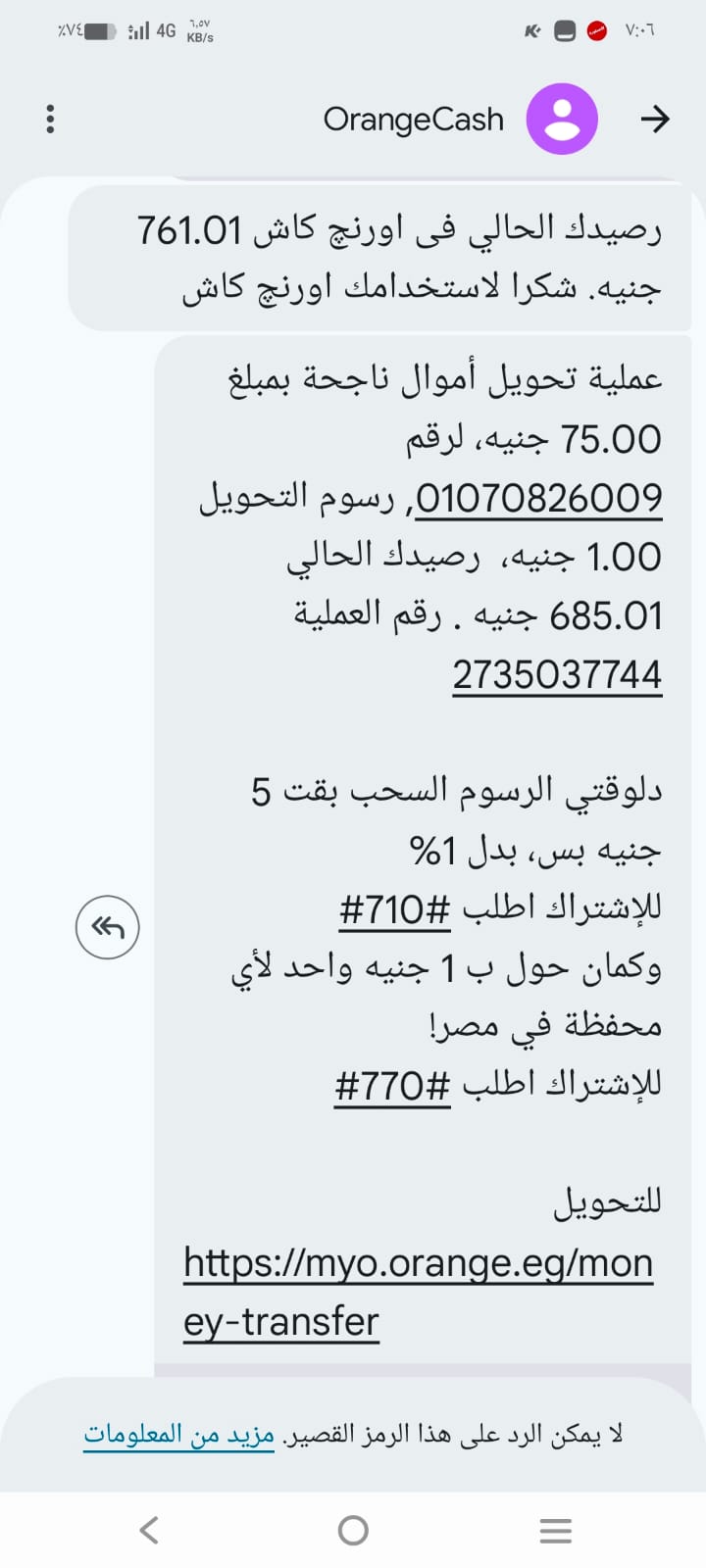The width and height of the screenshot is (706, 1568).
Task: Go back using the top arrow
Action: (654, 119)
